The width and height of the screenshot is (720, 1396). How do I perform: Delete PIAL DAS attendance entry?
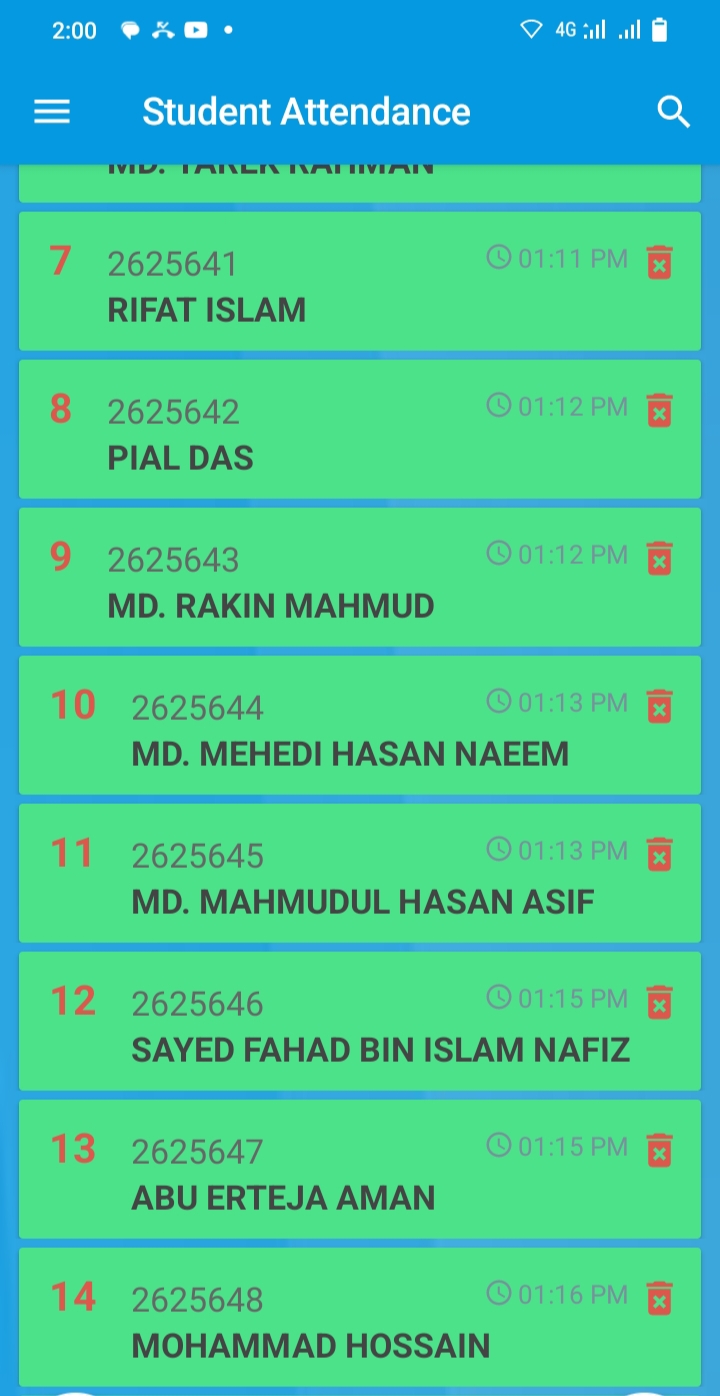pos(659,410)
